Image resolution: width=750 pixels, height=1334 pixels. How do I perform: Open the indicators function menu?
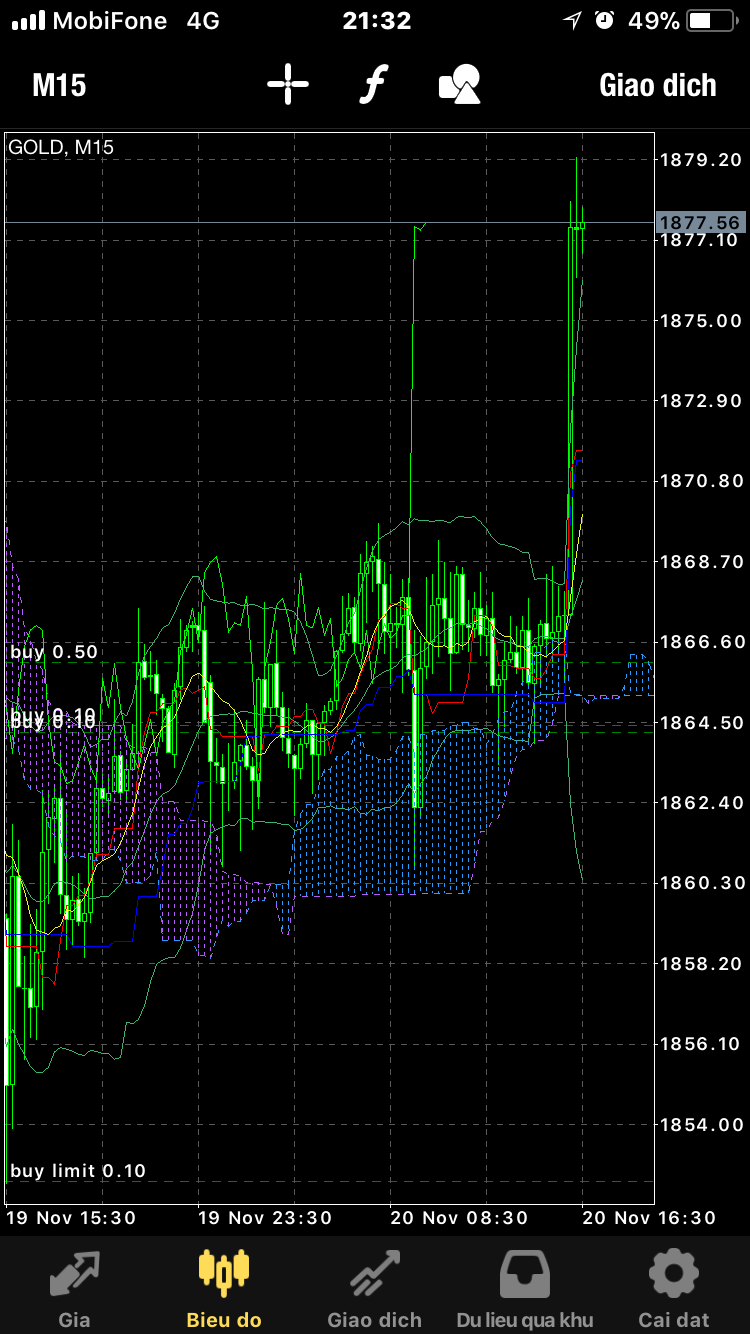[372, 85]
